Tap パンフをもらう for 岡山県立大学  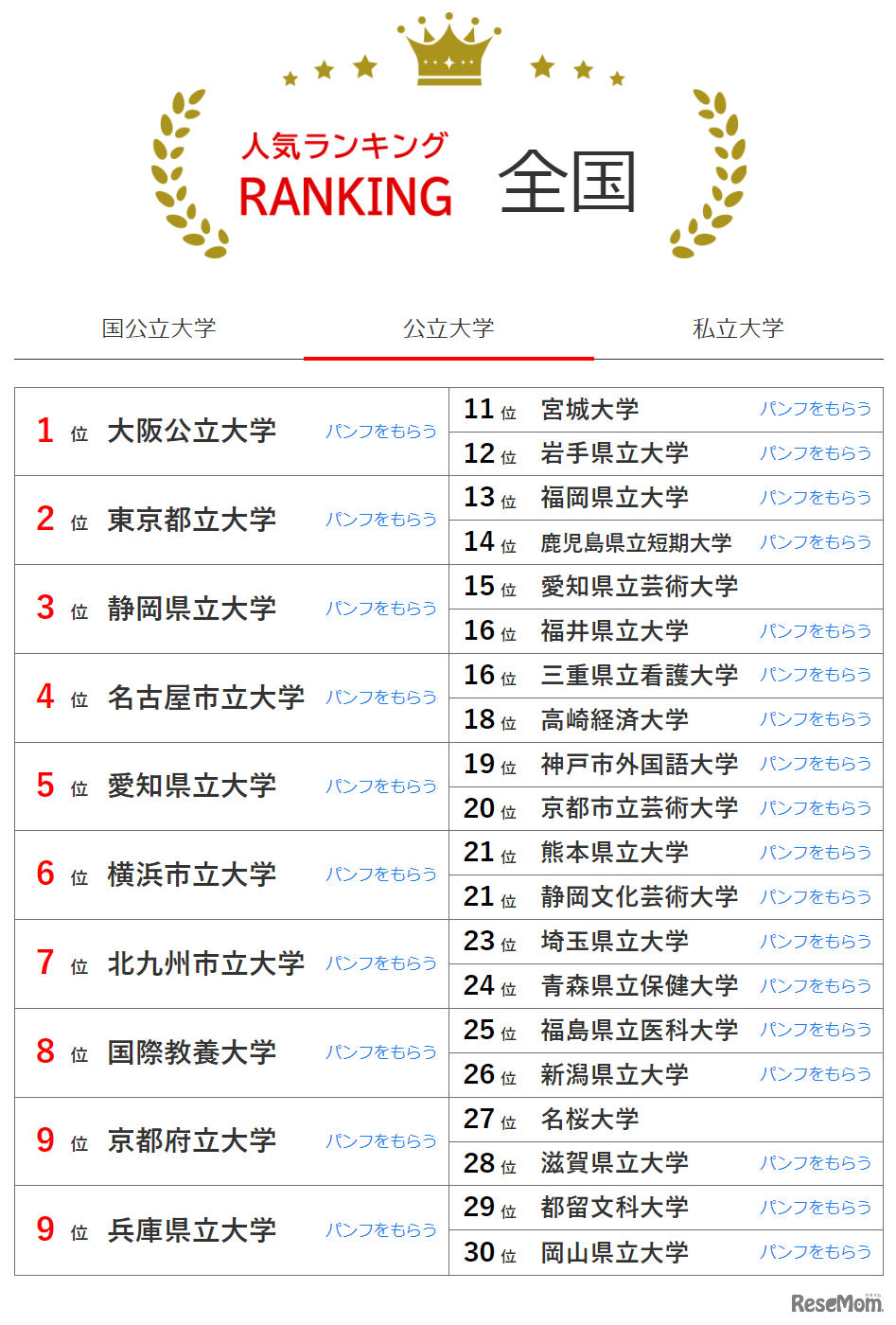[816, 1252]
